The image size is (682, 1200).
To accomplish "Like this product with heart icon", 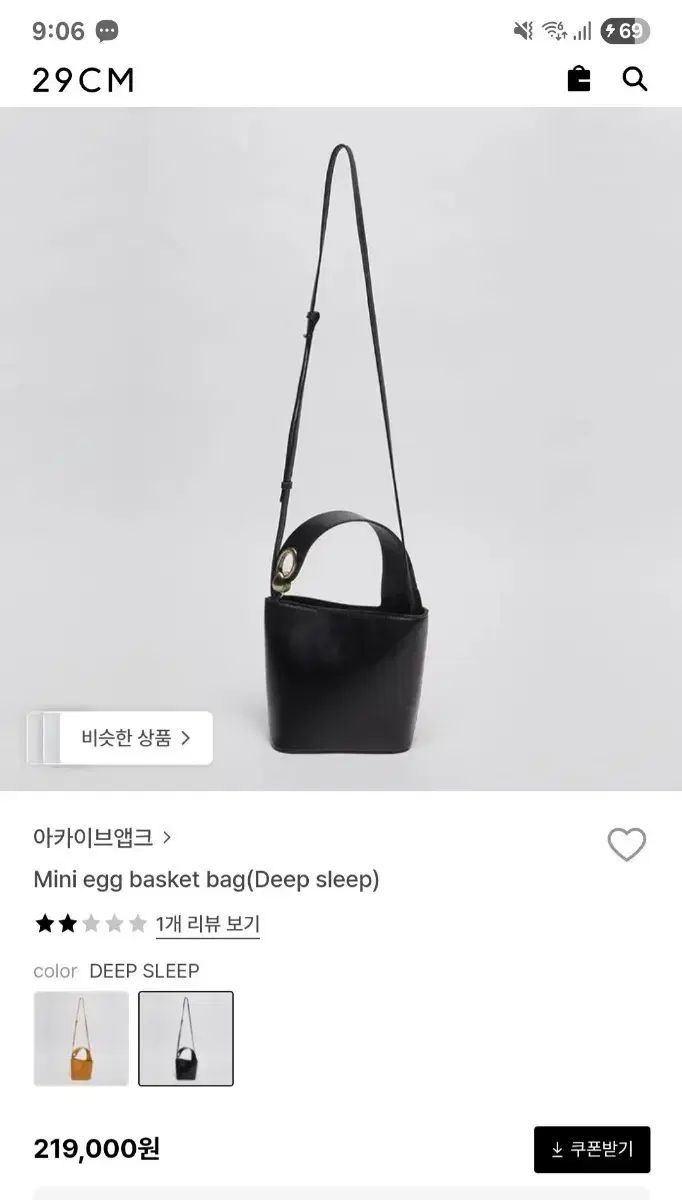I will click(x=627, y=845).
